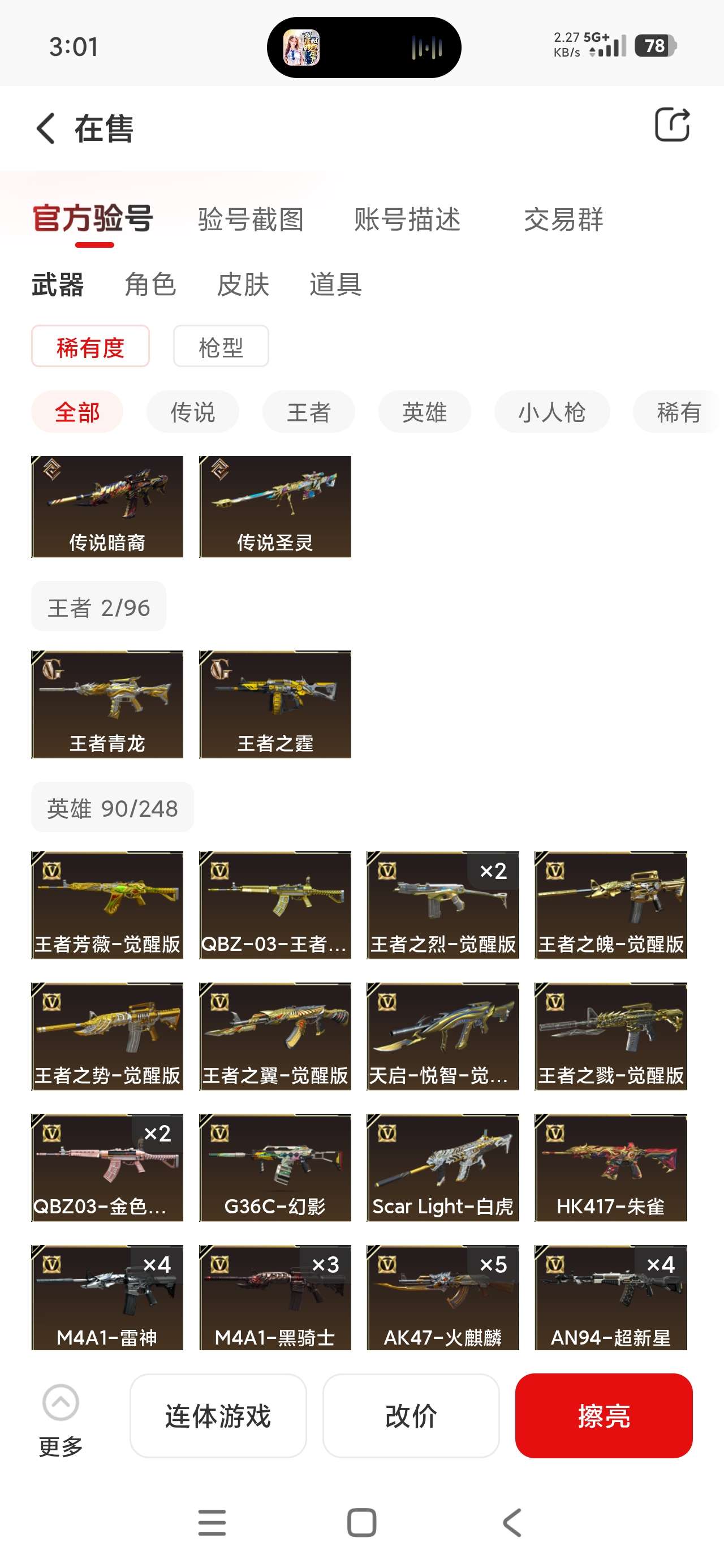This screenshot has width=724, height=1568.
Task: View the 王者青龙 weapon
Action: pyautogui.click(x=107, y=704)
